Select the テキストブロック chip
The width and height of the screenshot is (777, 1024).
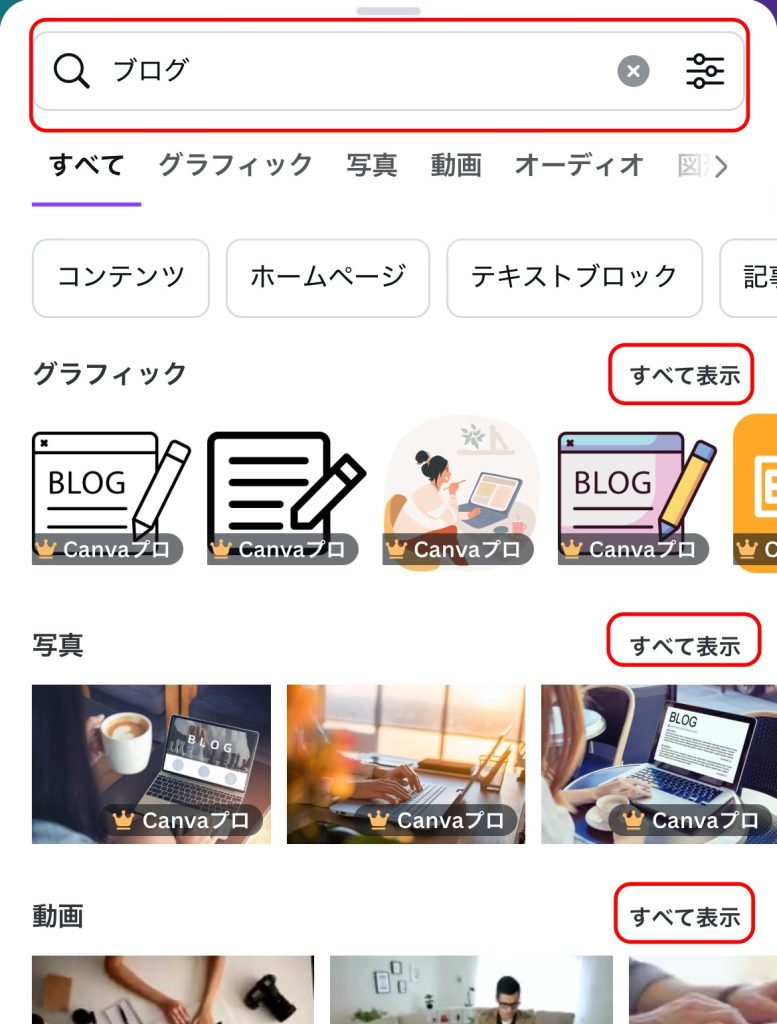[574, 277]
